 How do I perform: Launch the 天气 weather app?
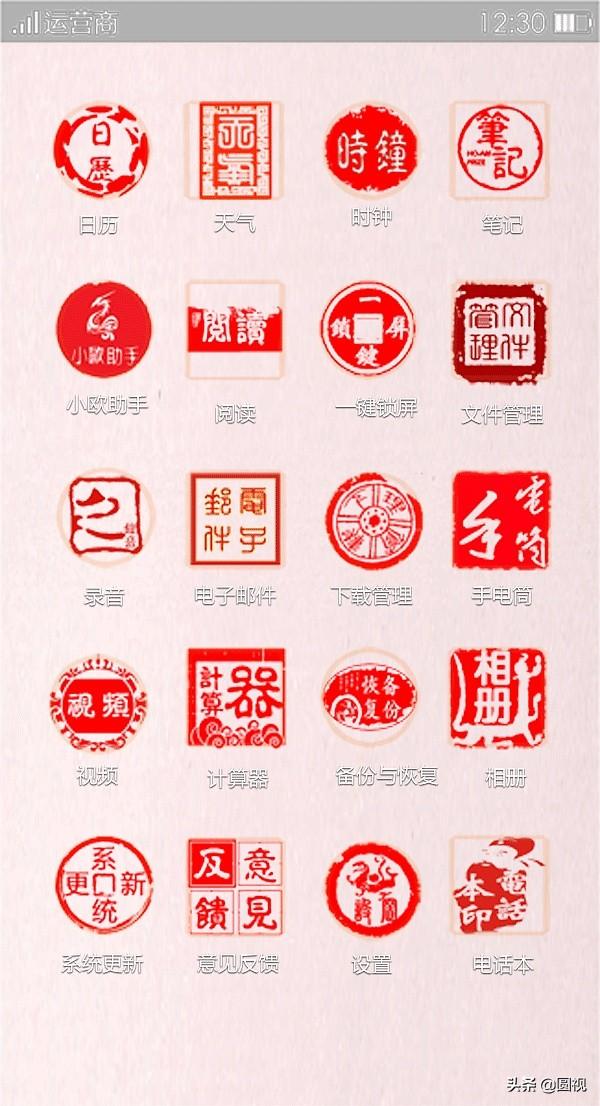pos(235,151)
